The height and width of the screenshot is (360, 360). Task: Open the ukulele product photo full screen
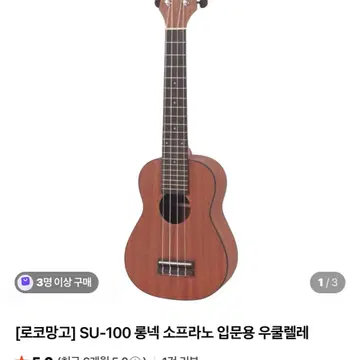click(x=181, y=150)
